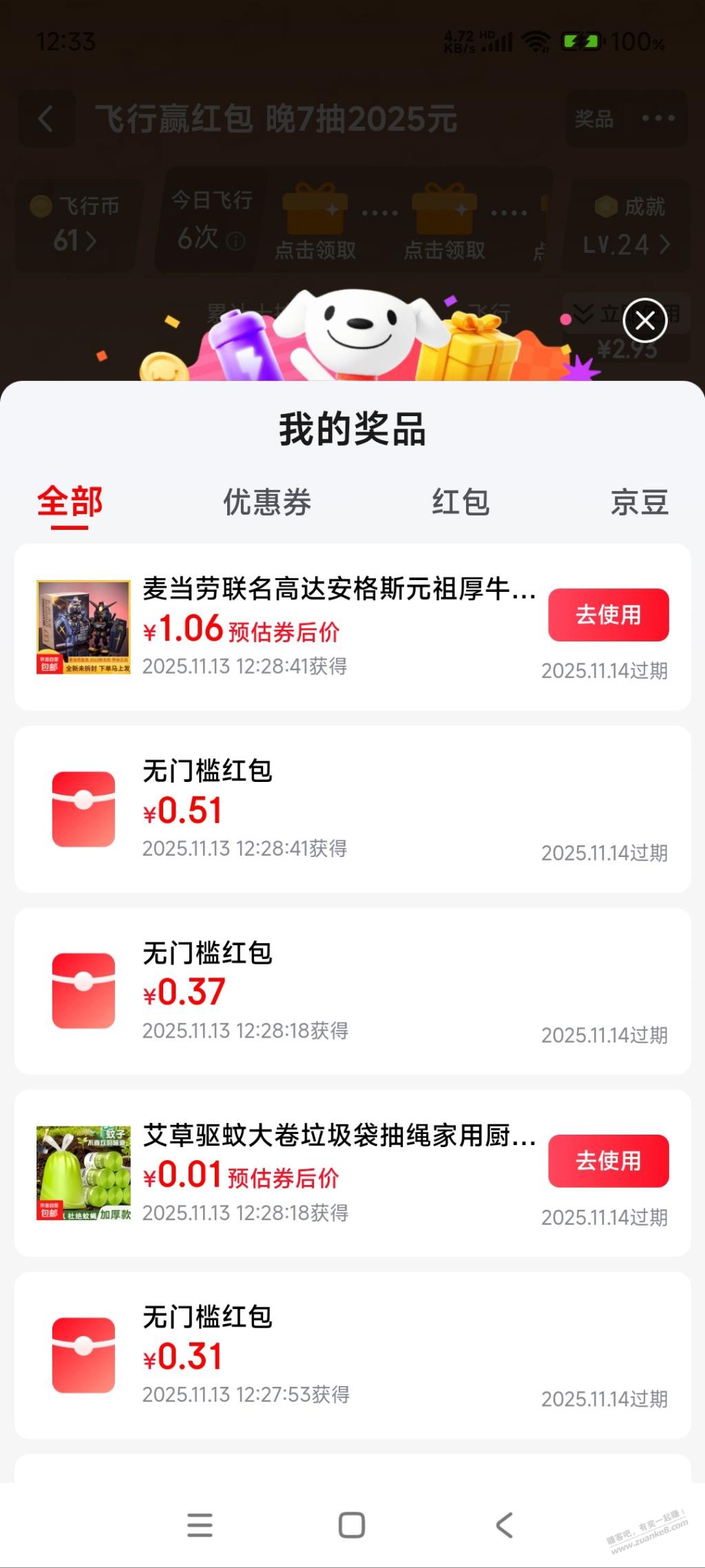Switch to the 红包 tab

coord(461,502)
